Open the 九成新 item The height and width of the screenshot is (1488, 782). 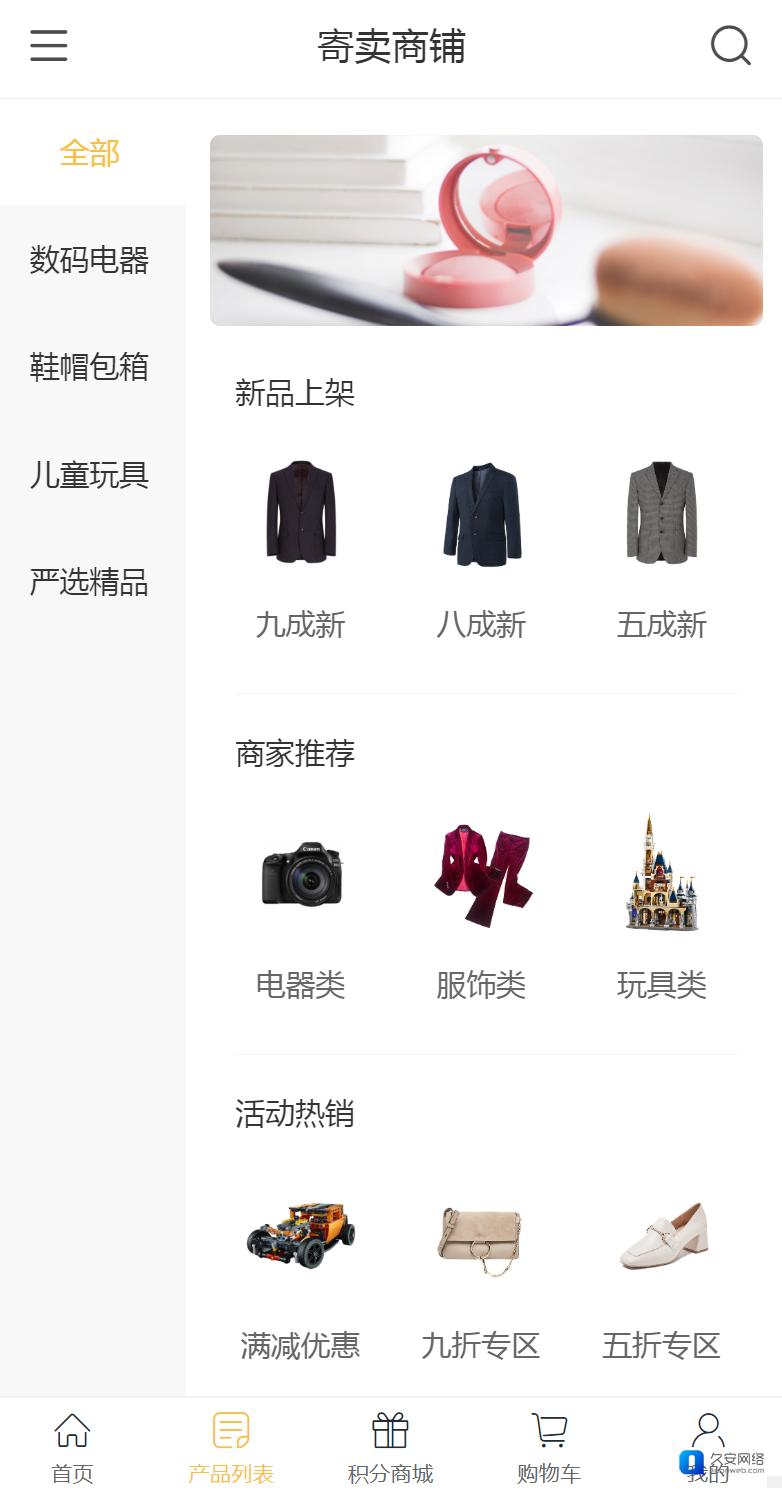coord(301,548)
